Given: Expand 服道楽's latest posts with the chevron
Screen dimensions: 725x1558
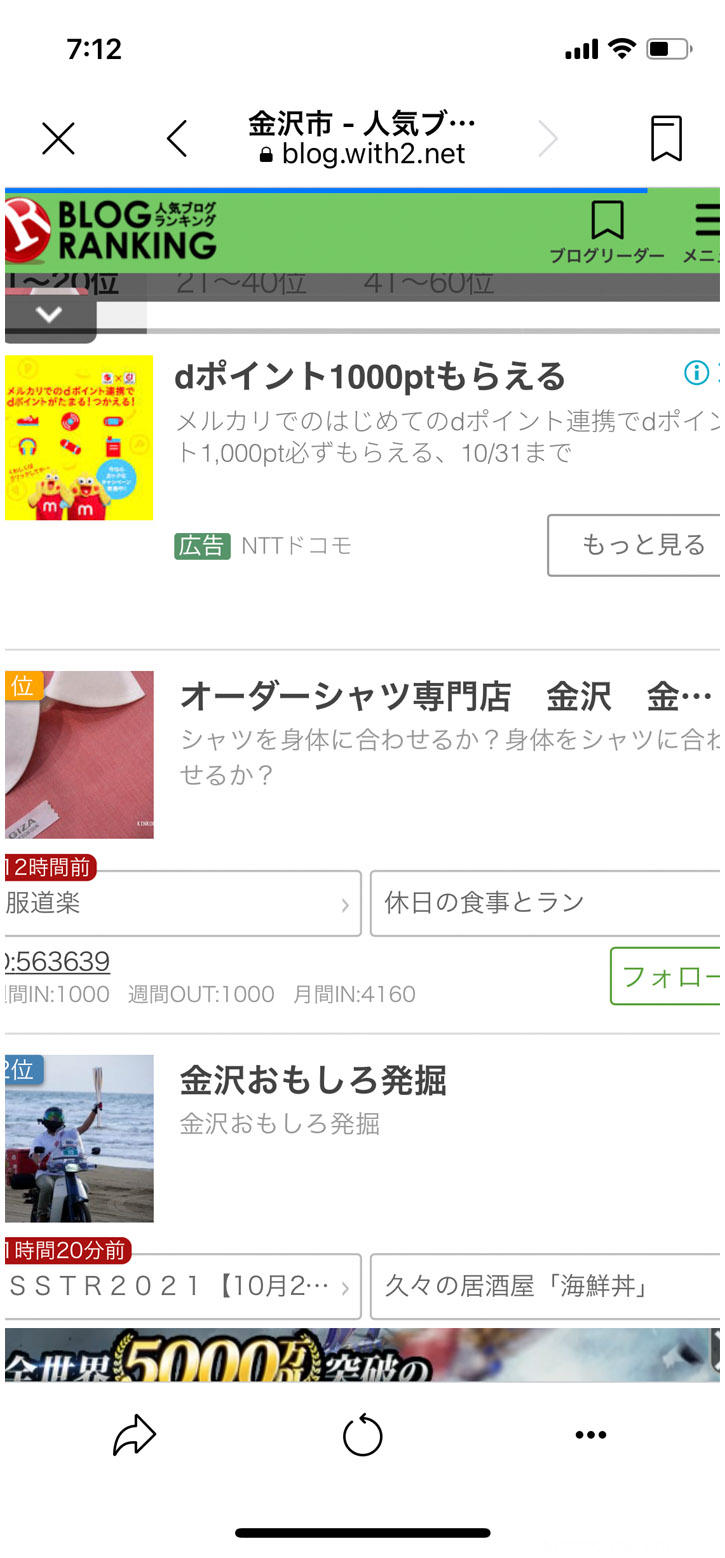Looking at the screenshot, I should point(344,903).
